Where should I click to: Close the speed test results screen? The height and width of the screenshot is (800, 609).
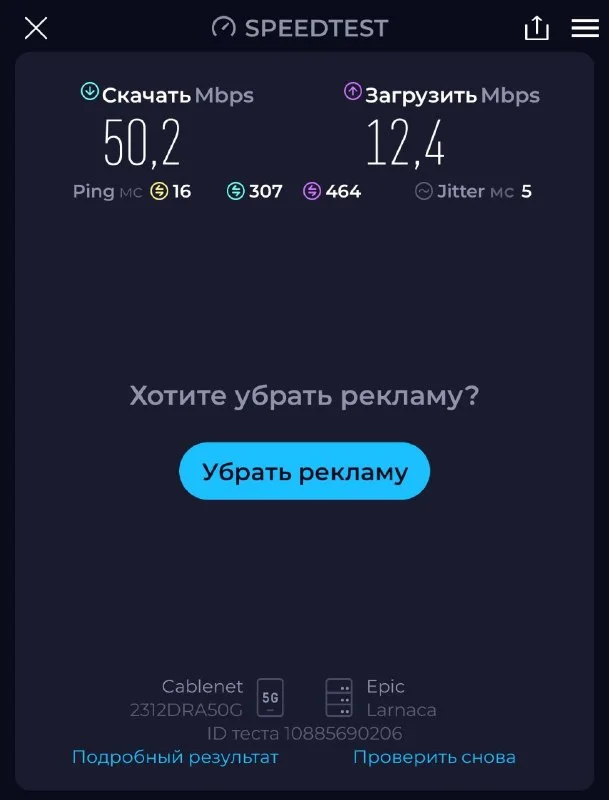[36, 28]
